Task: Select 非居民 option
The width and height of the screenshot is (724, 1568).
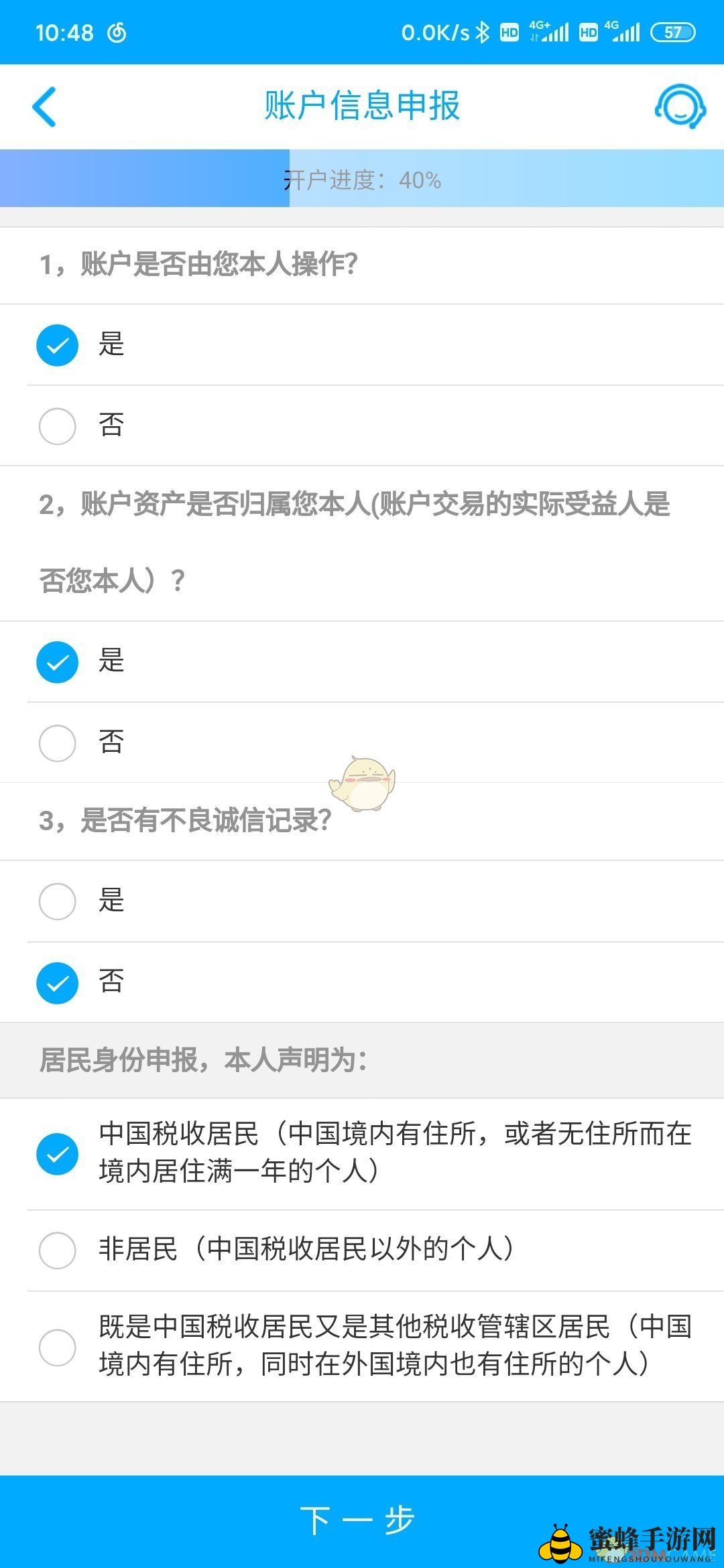Action: [58, 1250]
